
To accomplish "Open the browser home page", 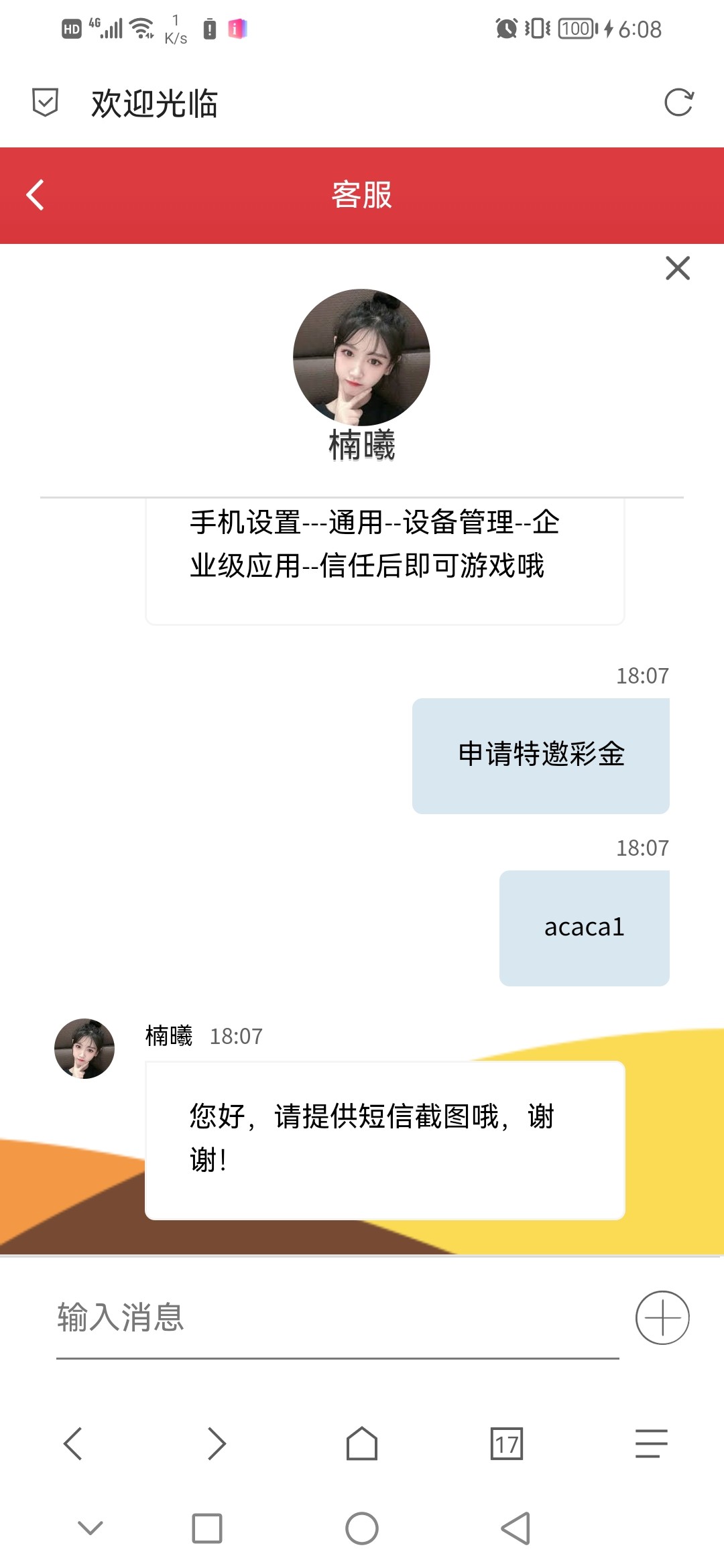I will [x=362, y=1443].
